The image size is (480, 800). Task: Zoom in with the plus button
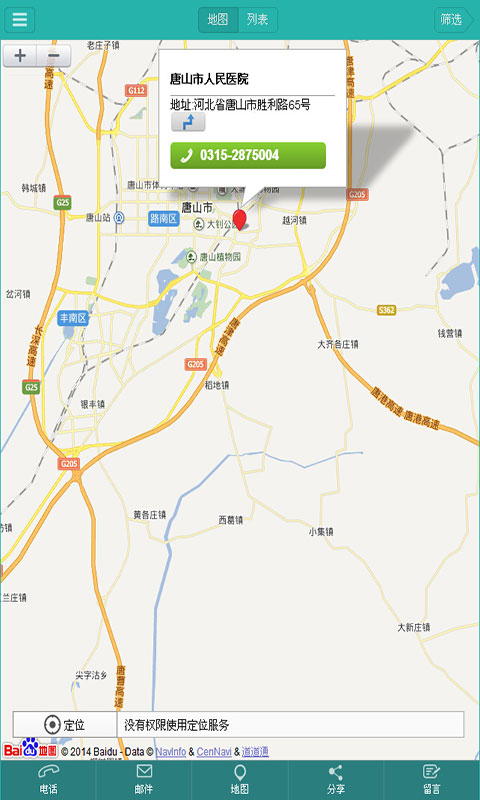coord(20,56)
